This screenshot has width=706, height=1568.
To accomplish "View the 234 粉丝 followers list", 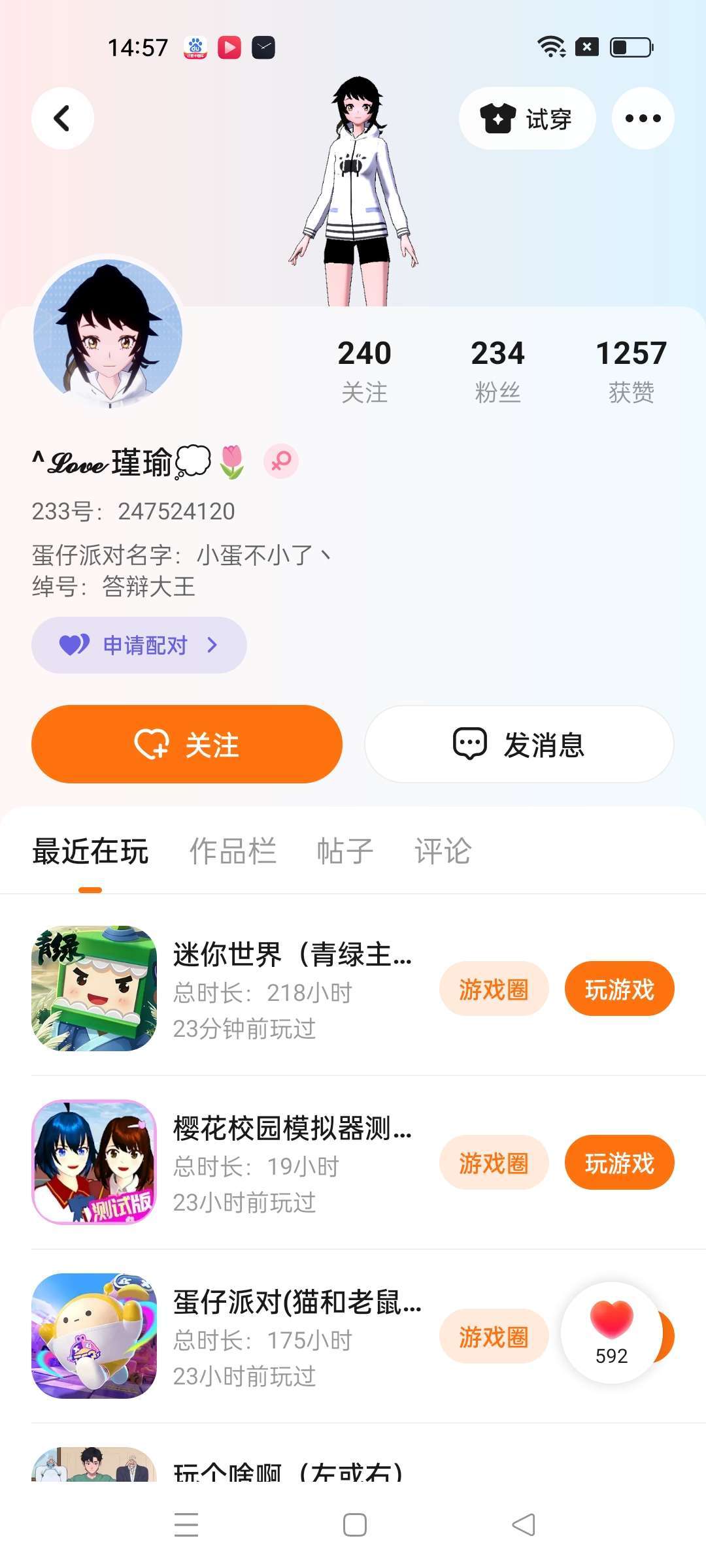I will point(497,370).
